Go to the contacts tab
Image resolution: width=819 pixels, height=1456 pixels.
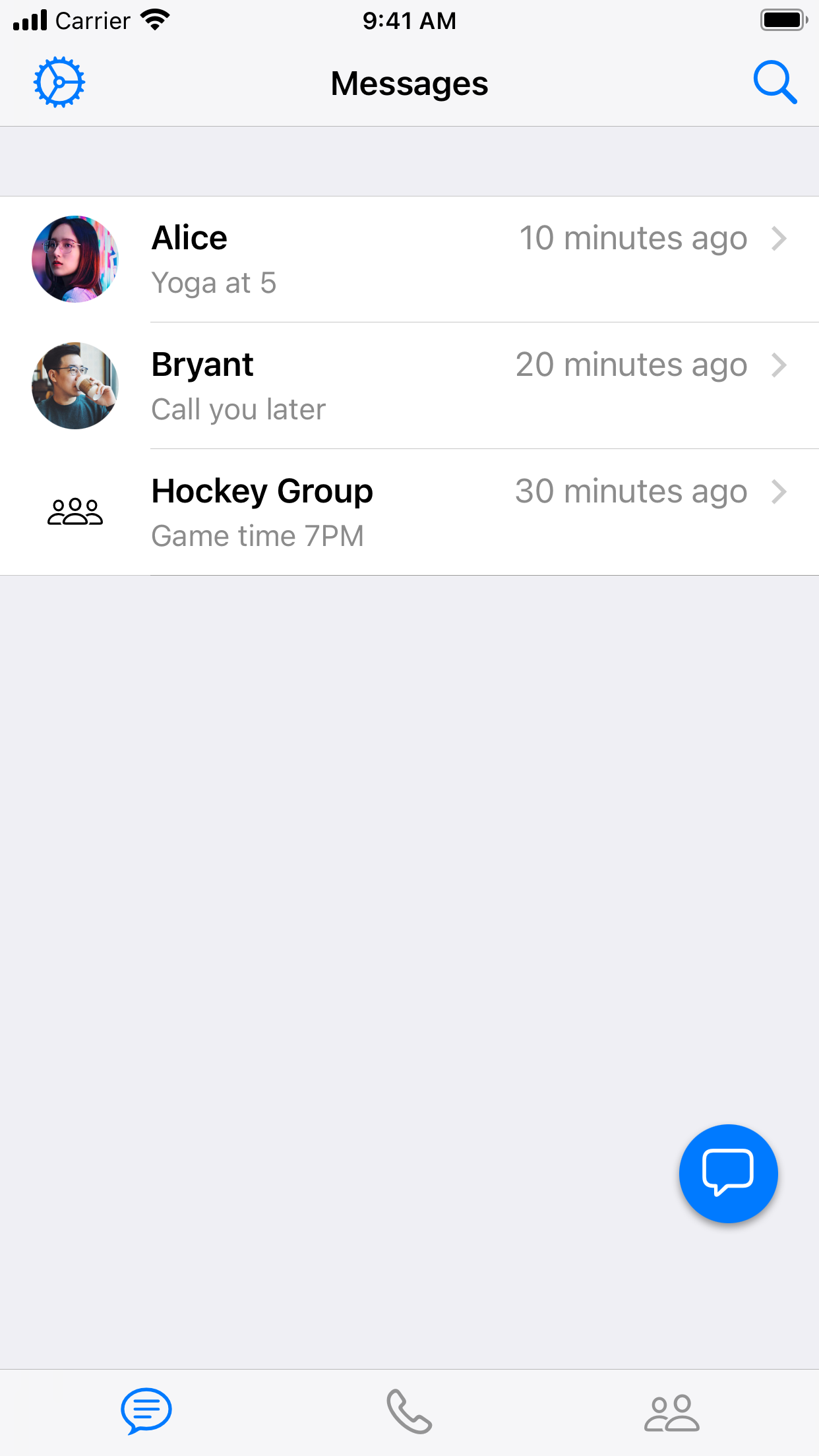(671, 1411)
